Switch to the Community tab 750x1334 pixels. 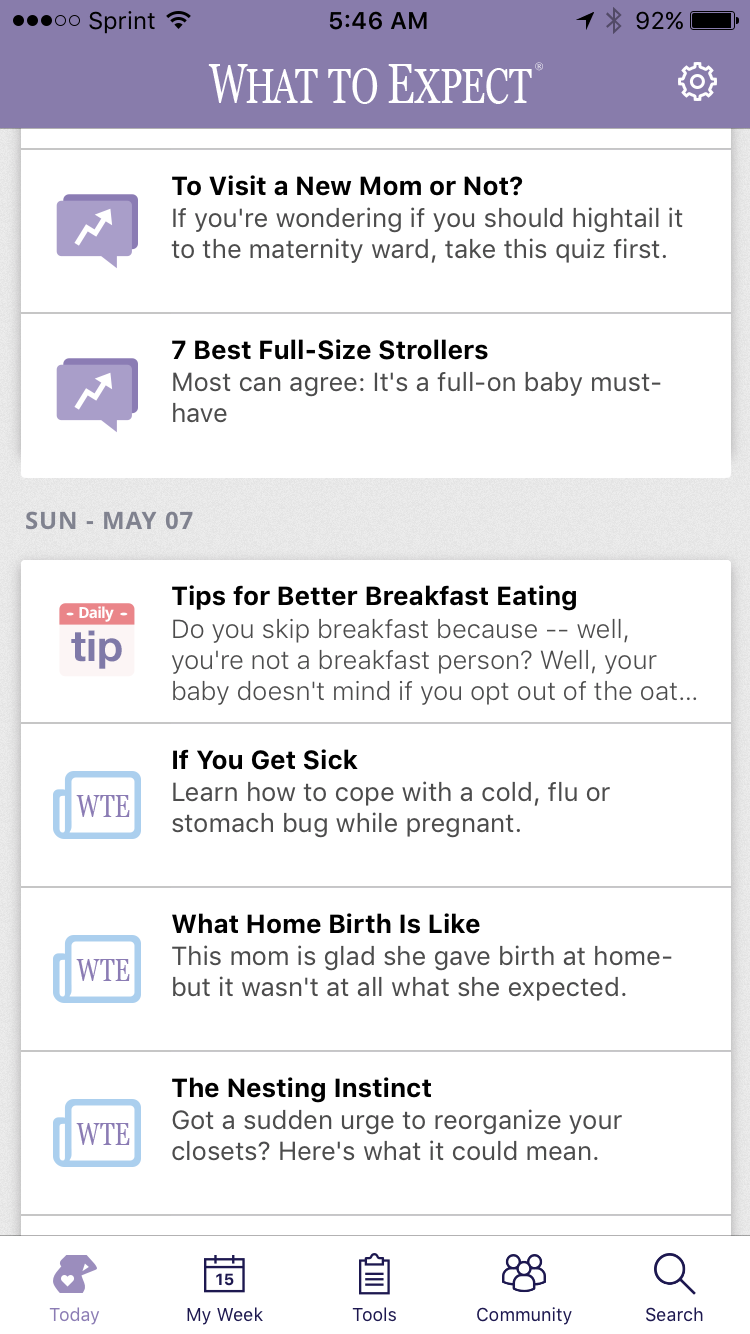coord(524,1287)
